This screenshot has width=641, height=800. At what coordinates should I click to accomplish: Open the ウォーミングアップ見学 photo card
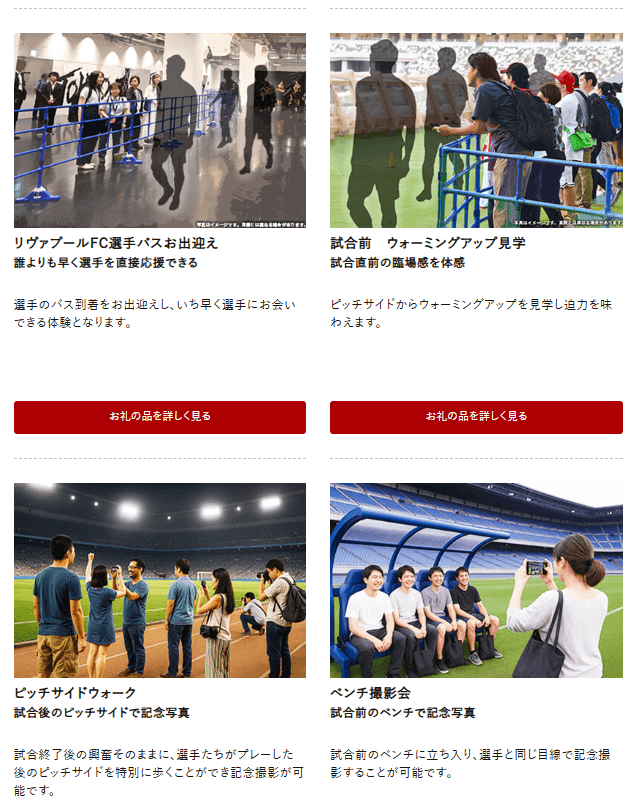(x=476, y=130)
